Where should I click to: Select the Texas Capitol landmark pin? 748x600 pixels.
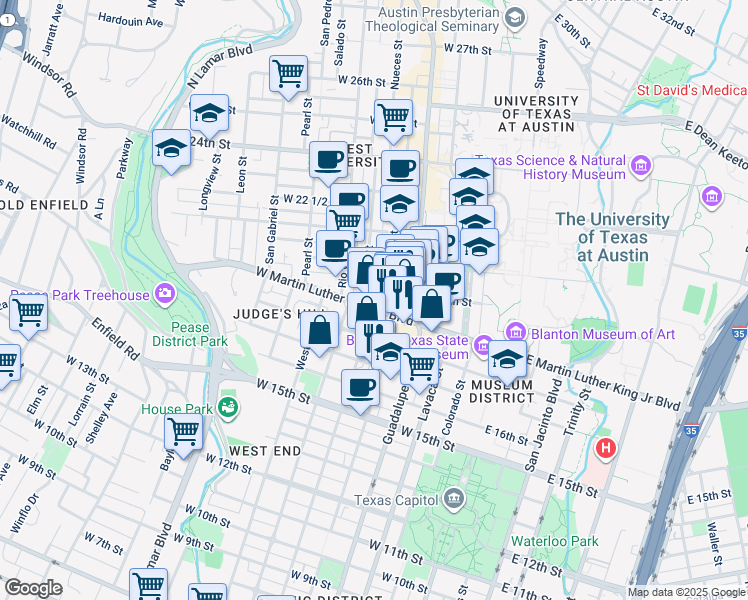[x=454, y=499]
